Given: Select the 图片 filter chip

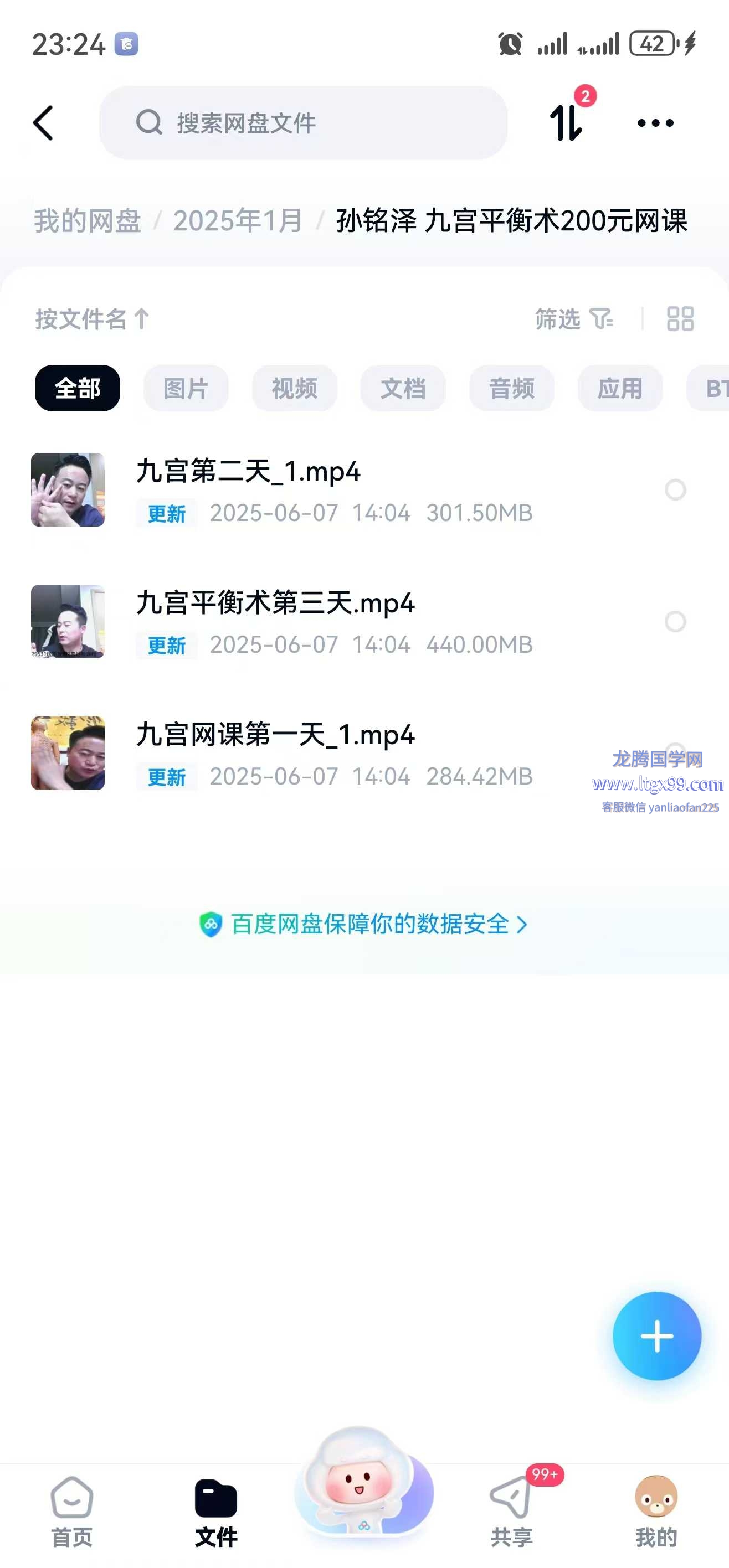Looking at the screenshot, I should click(186, 388).
